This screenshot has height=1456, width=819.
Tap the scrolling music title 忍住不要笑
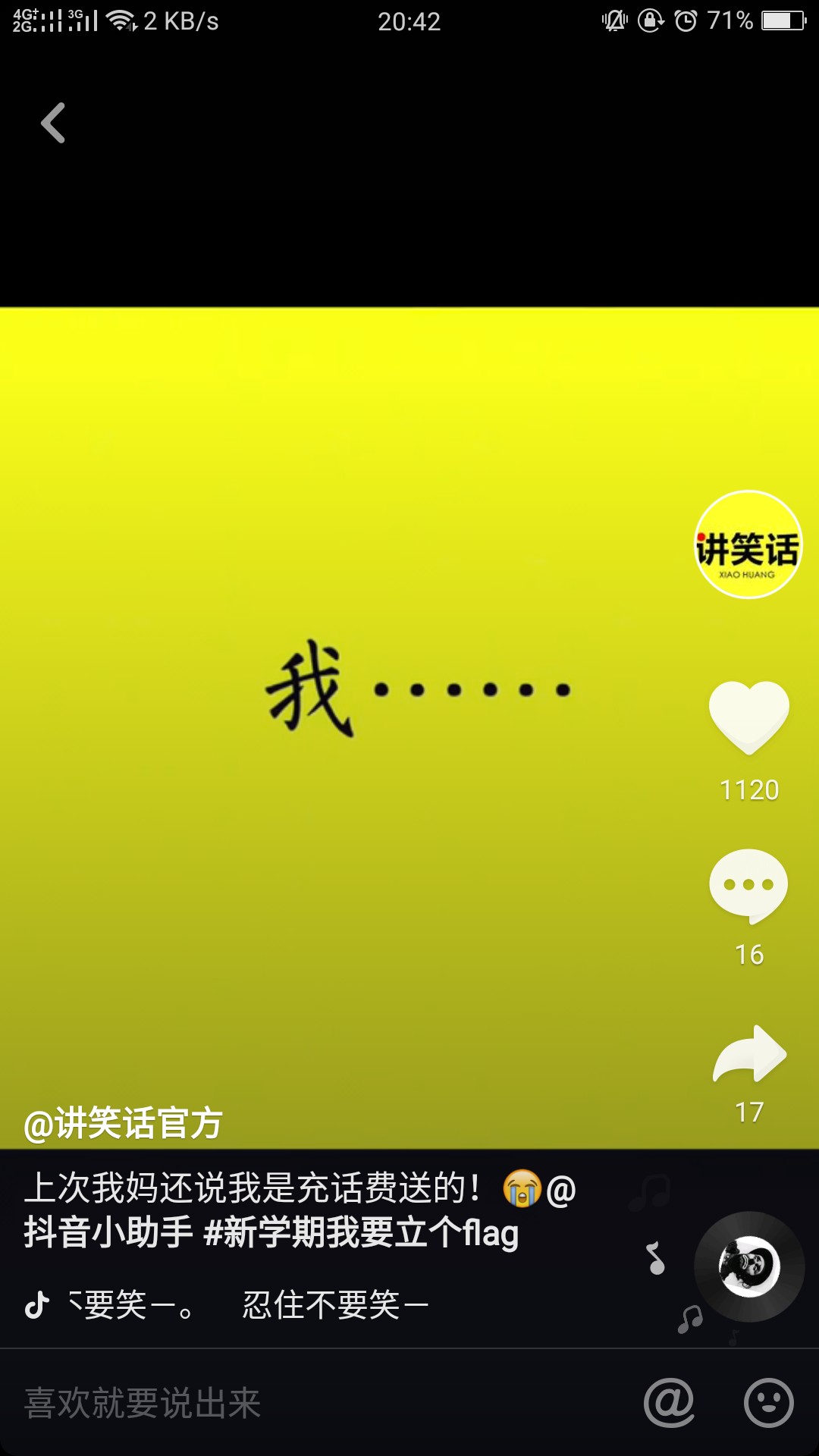(334, 1305)
